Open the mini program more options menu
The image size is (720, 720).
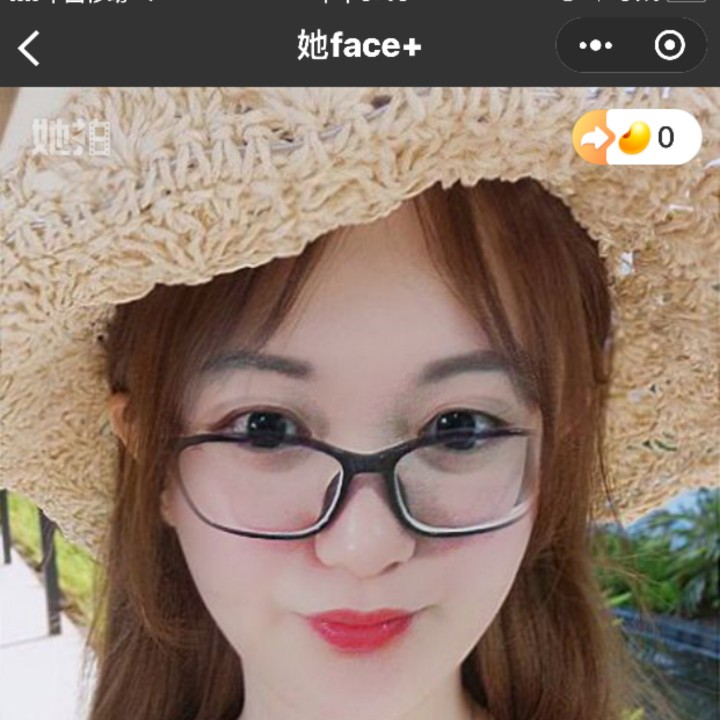pyautogui.click(x=596, y=46)
